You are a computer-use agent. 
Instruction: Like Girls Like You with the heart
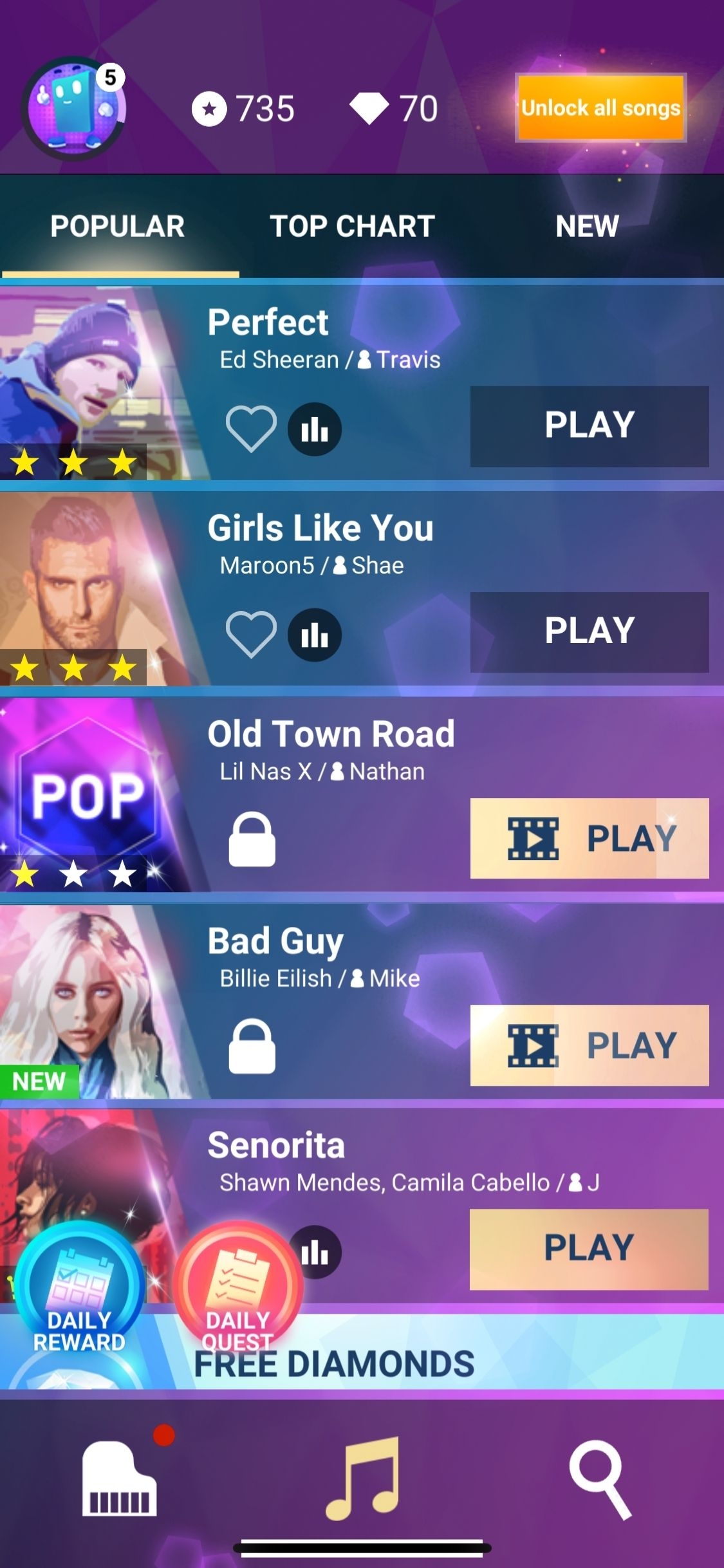coord(251,635)
